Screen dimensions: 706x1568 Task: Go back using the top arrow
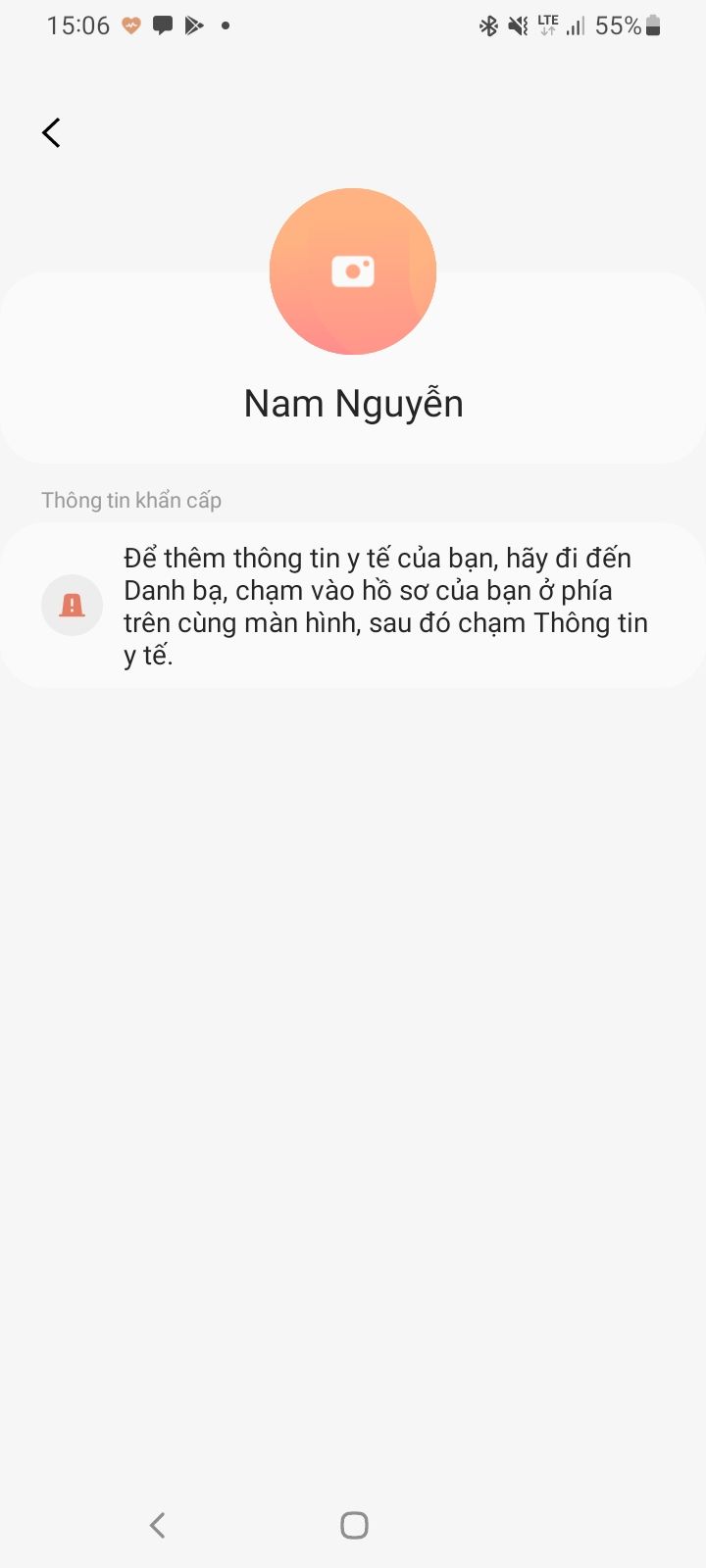coord(52,132)
